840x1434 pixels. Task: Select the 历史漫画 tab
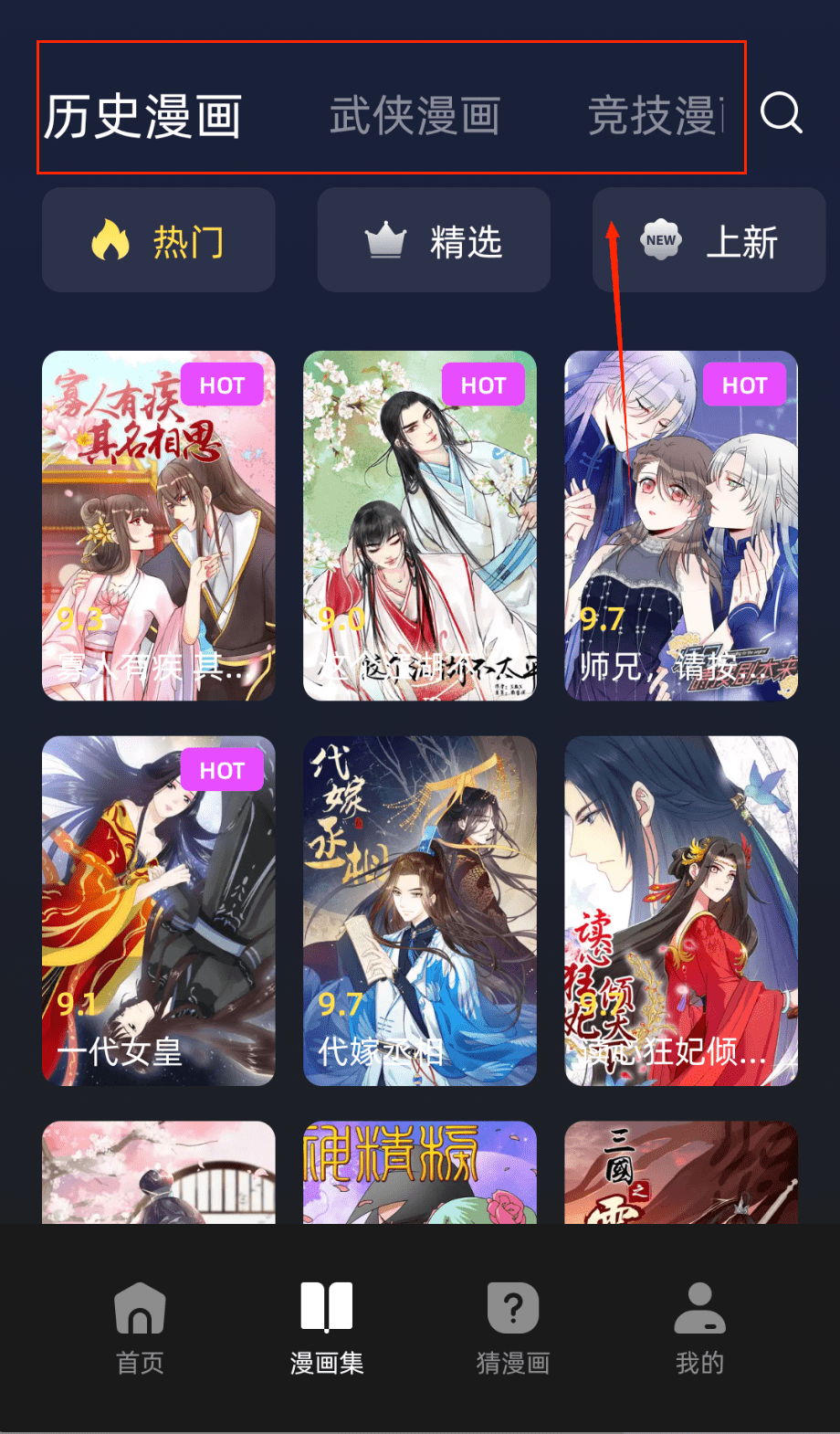click(x=143, y=117)
